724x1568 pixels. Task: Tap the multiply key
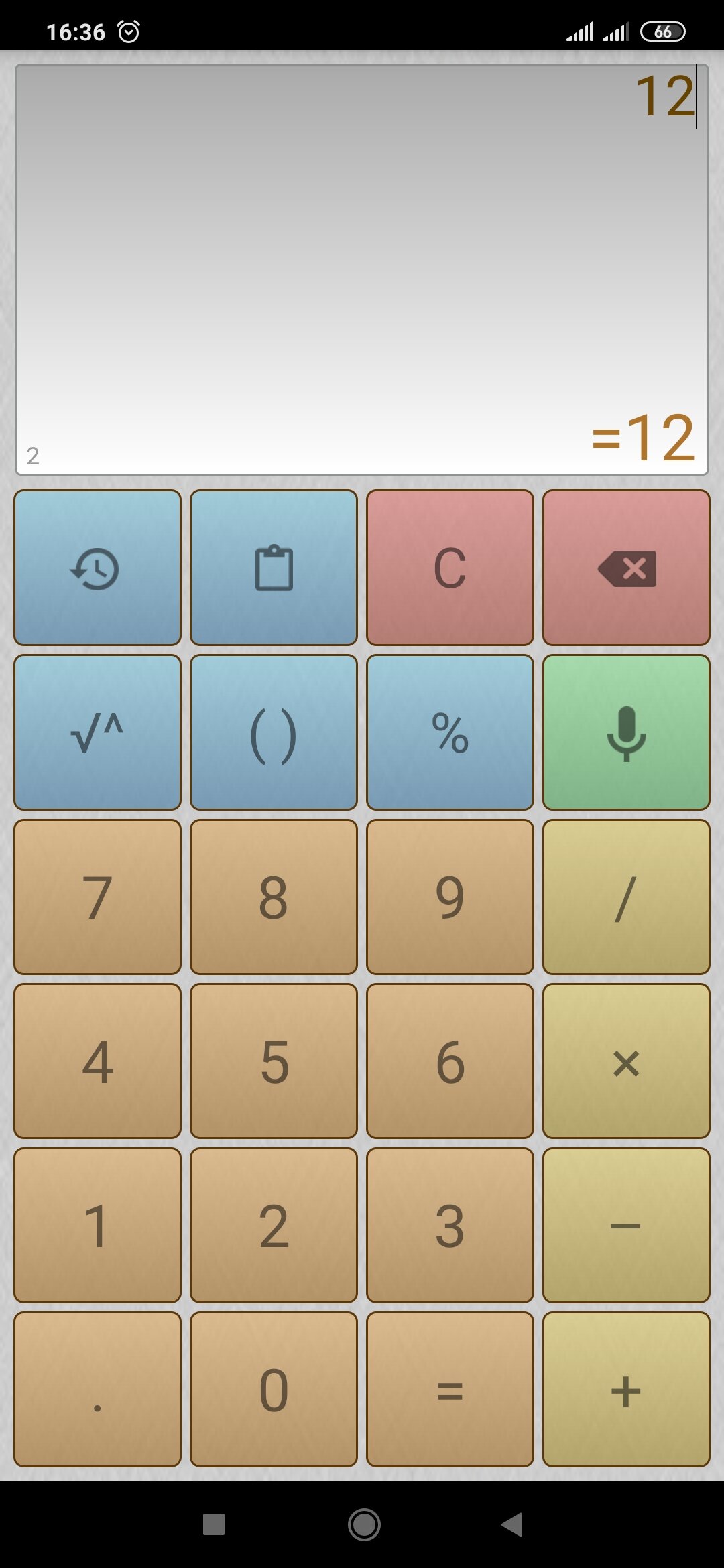[x=626, y=1061]
